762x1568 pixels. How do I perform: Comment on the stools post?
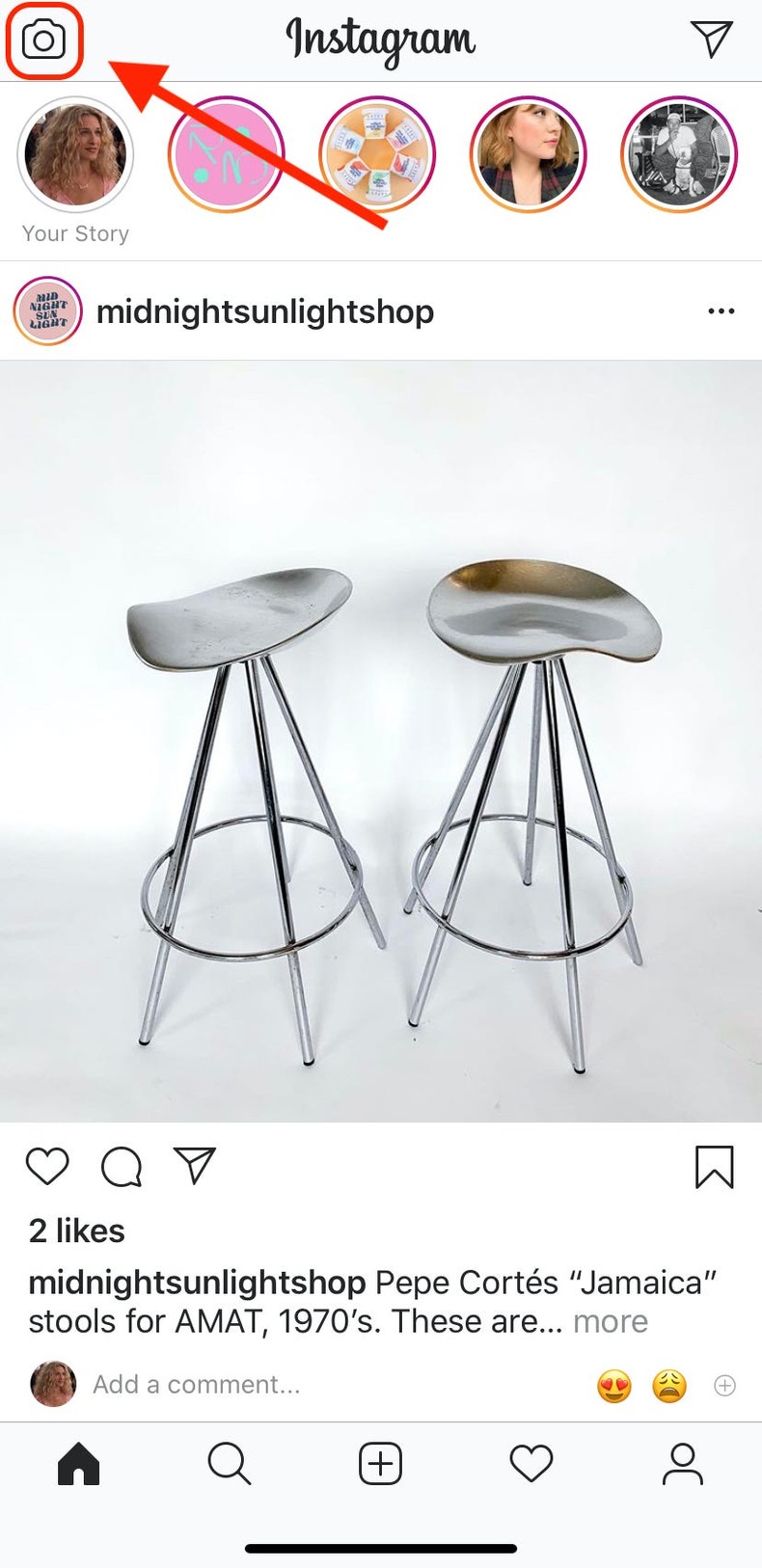click(122, 1167)
